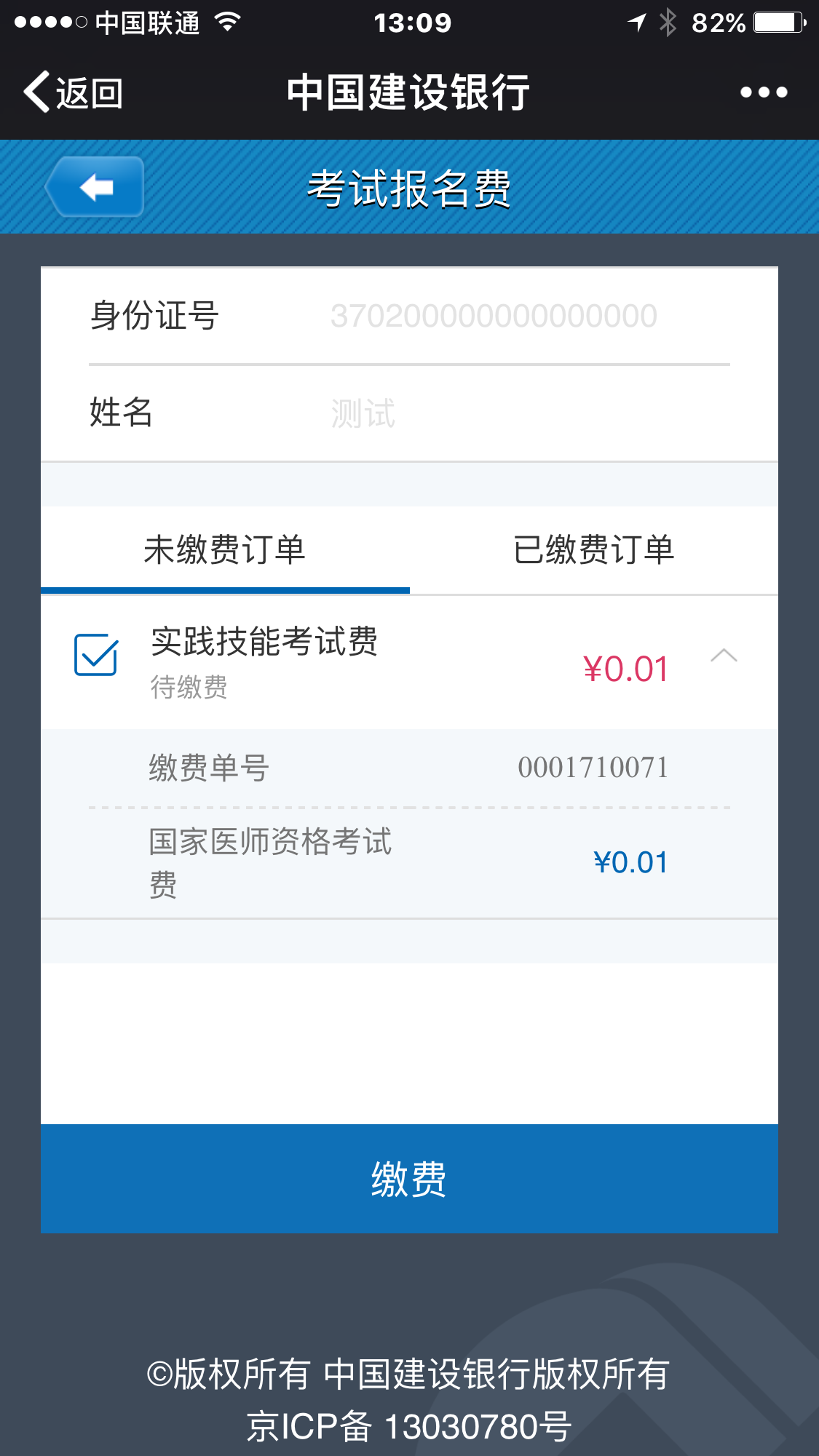Collapse the 实践技能考试费 order details
The image size is (819, 1456).
[x=724, y=656]
